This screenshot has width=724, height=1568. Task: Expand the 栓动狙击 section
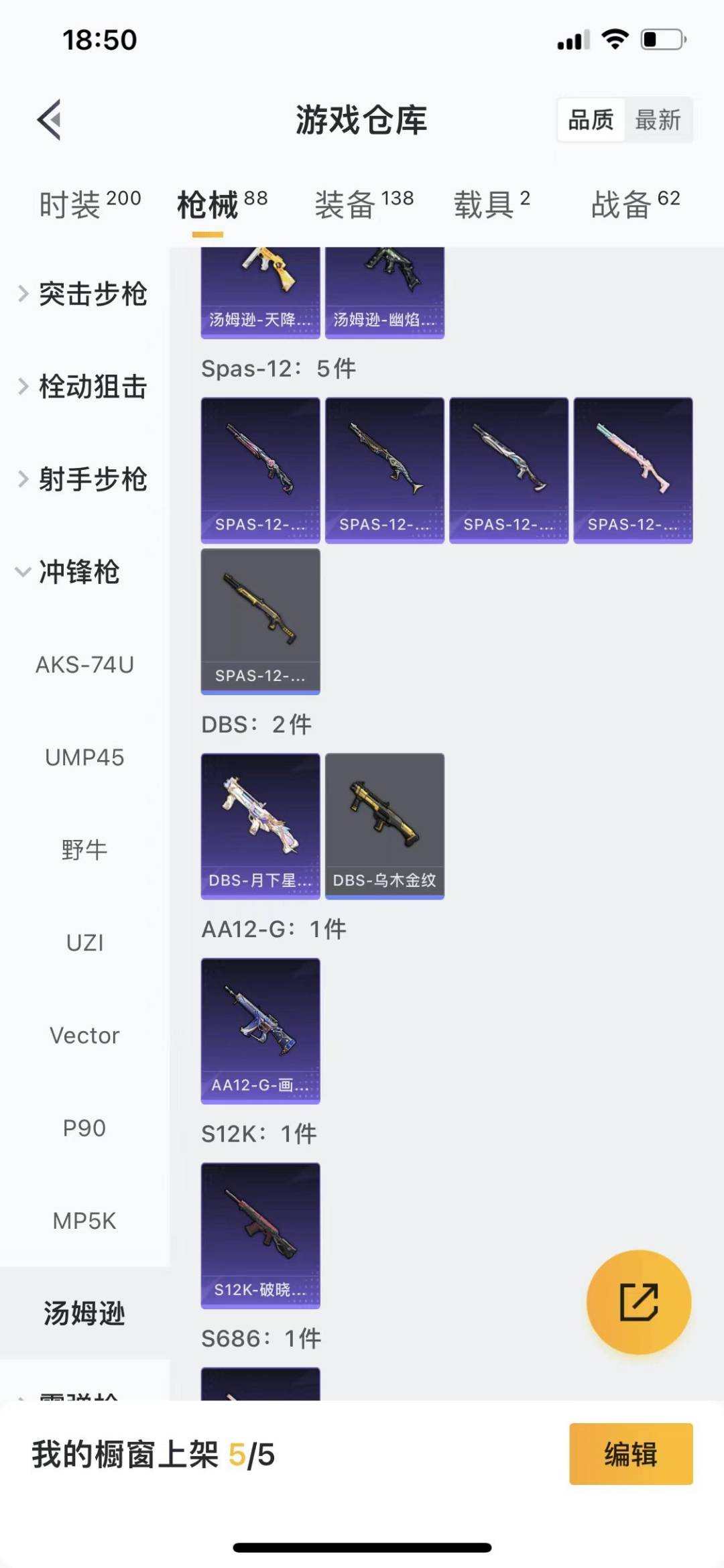tap(92, 386)
